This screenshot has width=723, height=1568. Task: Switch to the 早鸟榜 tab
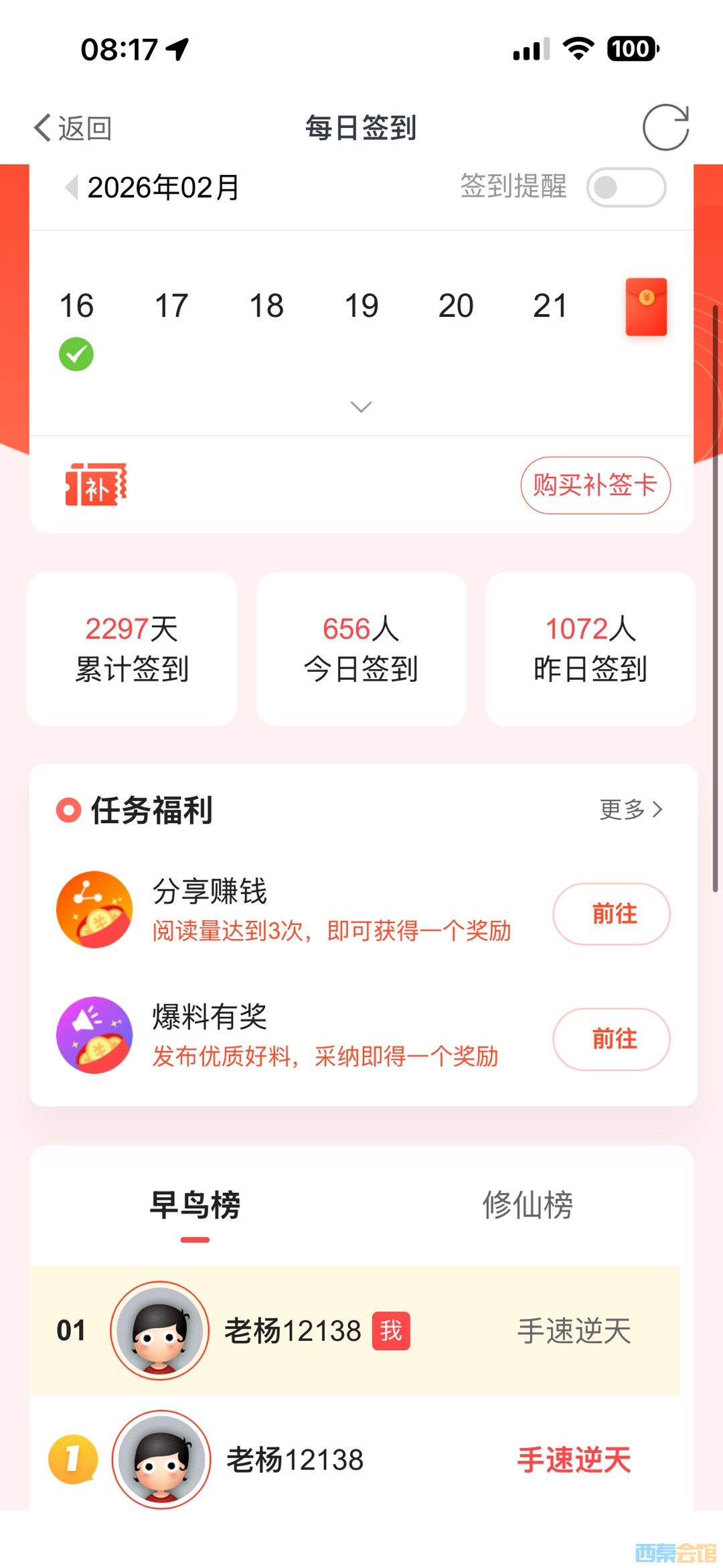pyautogui.click(x=195, y=1206)
